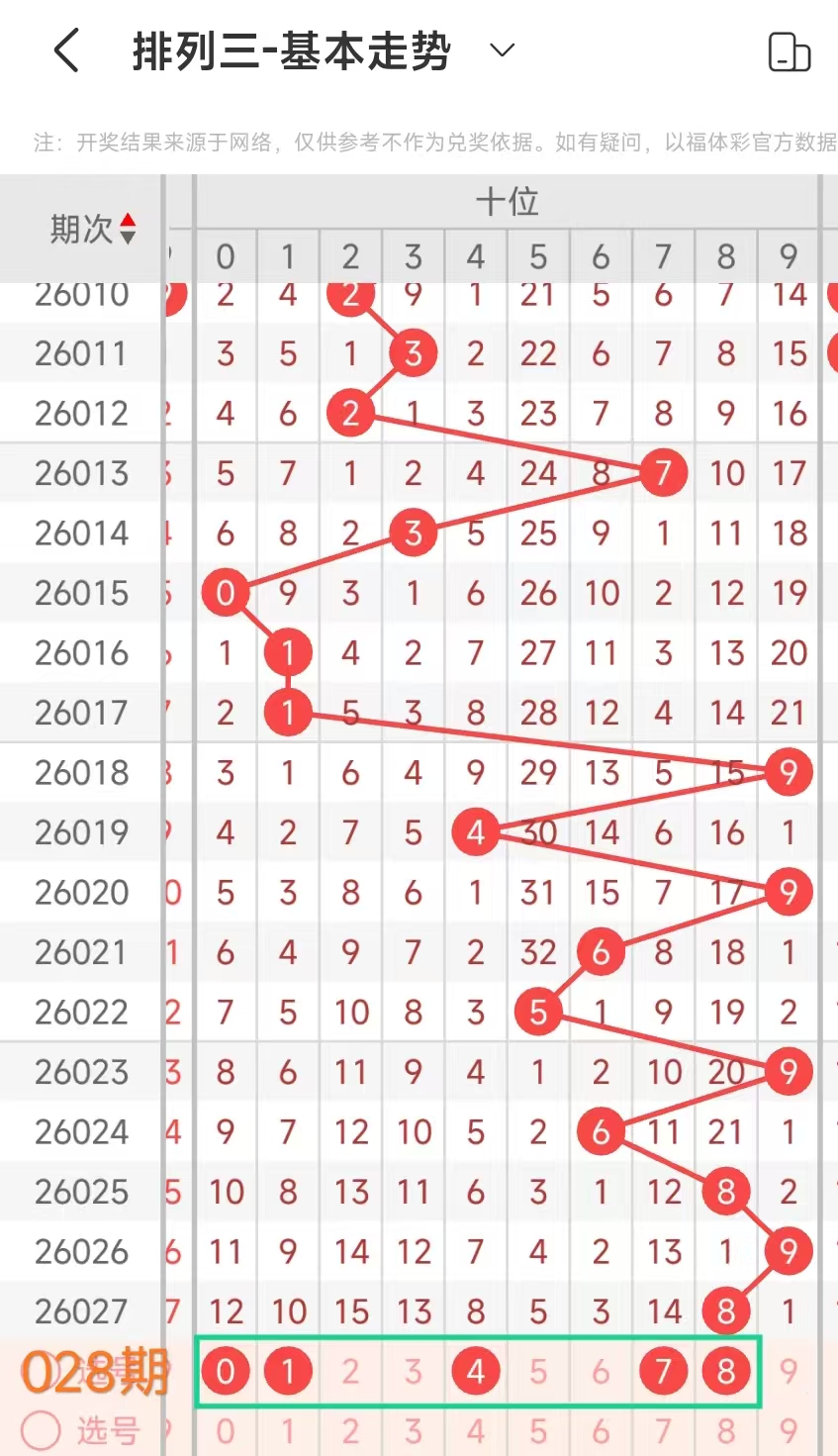Expand the 排列三-基本走势 title dropdown
838x1456 pixels.
(x=503, y=50)
